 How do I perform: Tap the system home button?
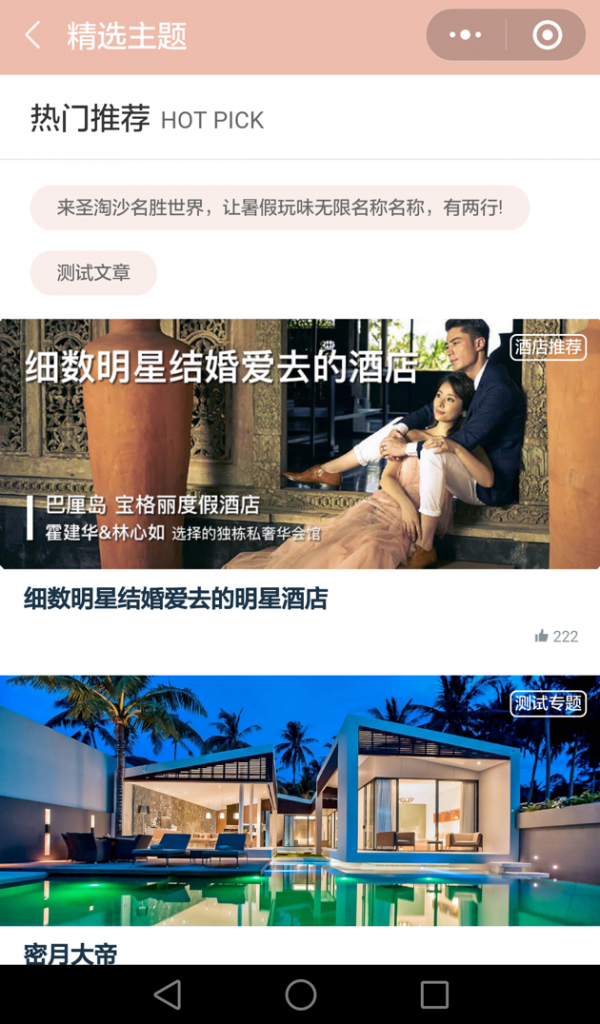tap(300, 995)
